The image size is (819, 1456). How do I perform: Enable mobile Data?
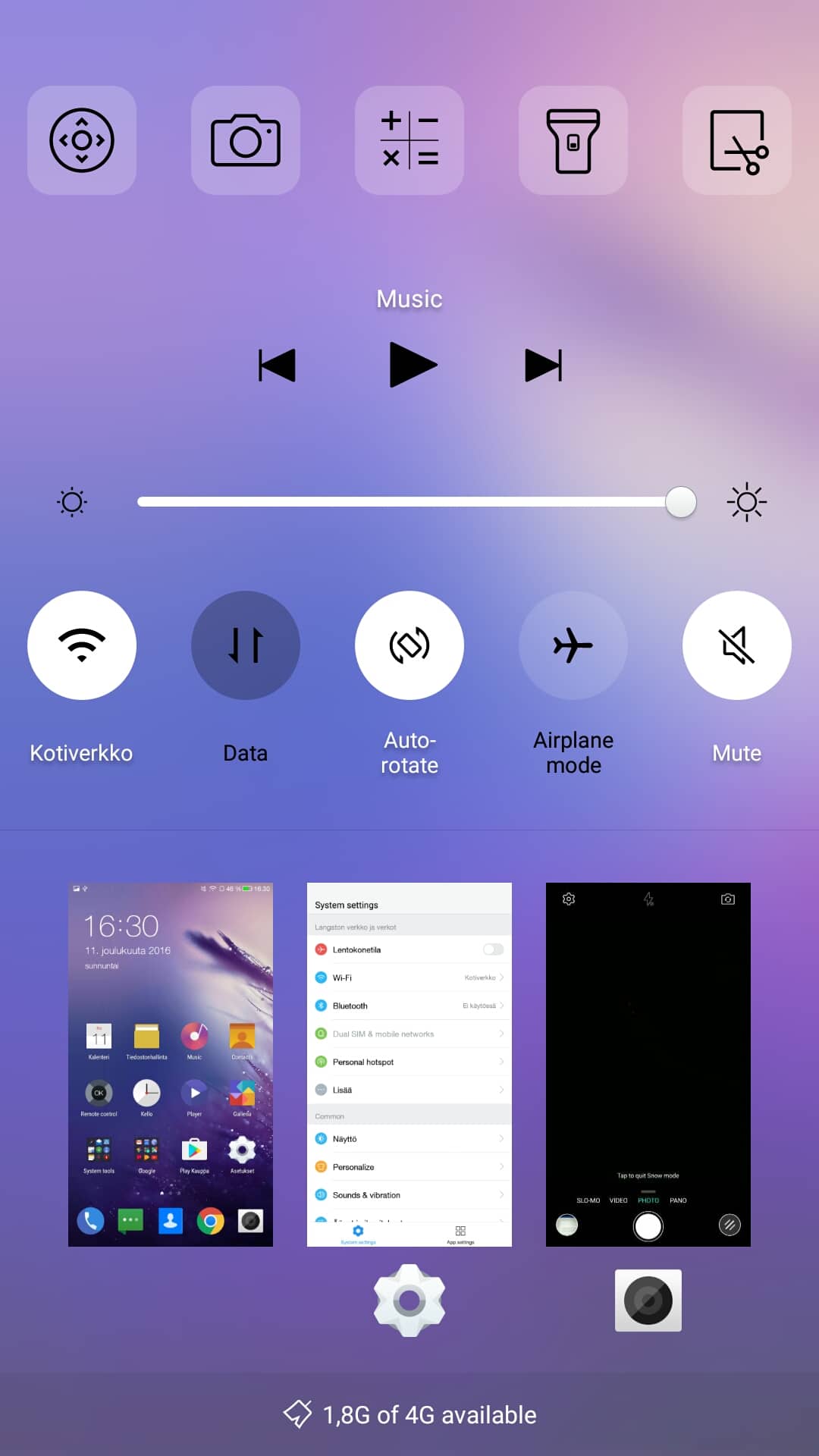click(x=246, y=645)
